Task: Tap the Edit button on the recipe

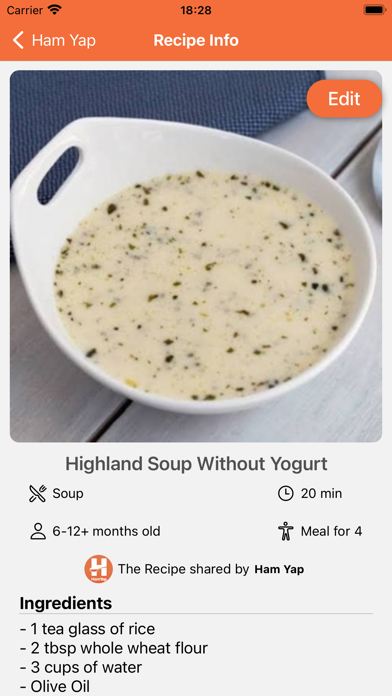Action: tap(344, 99)
